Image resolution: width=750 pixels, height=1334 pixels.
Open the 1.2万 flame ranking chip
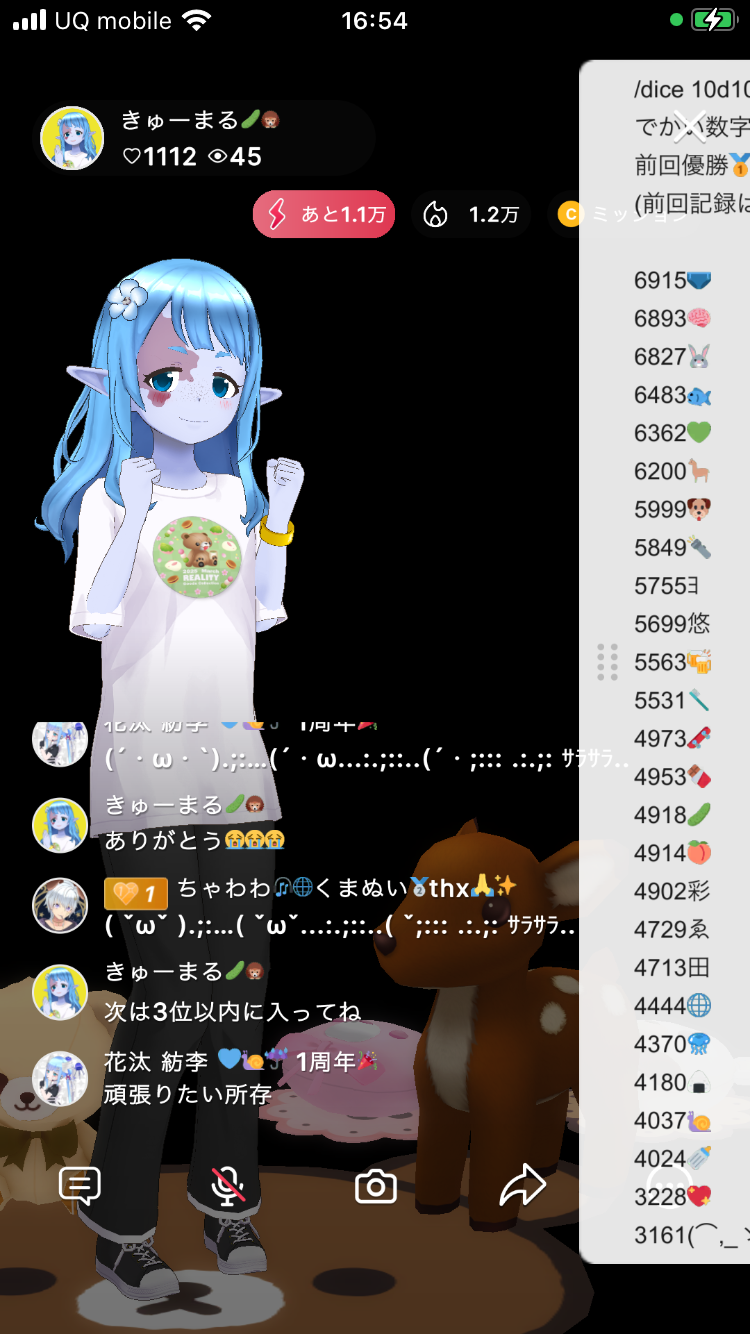click(472, 214)
